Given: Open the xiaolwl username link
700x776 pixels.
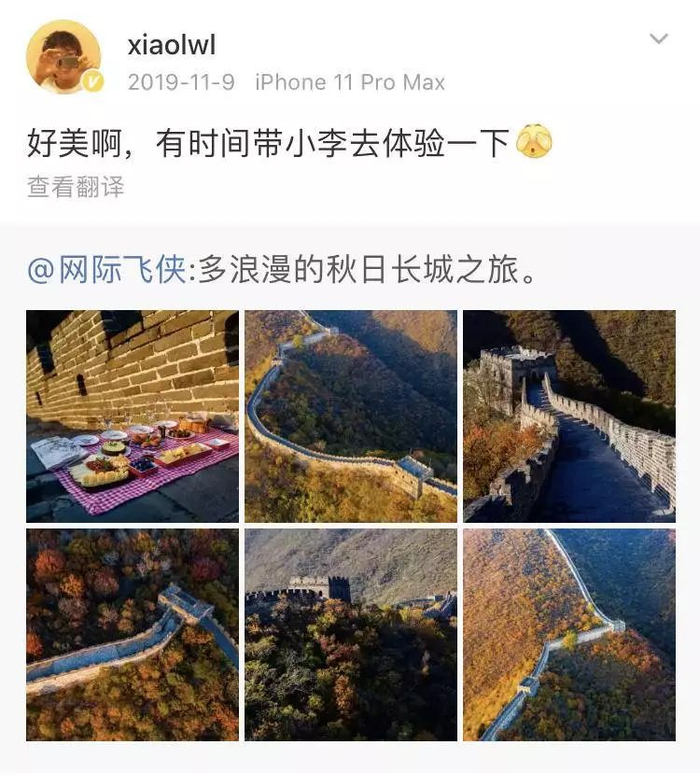Looking at the screenshot, I should click(x=171, y=45).
